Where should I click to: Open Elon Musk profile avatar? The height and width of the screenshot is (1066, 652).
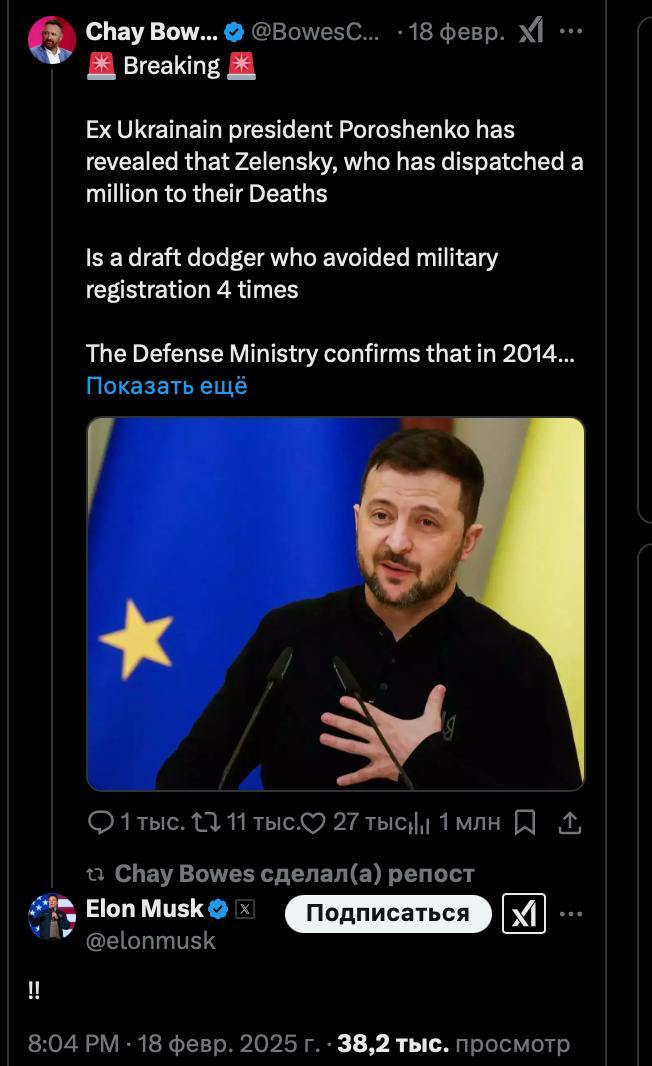(x=52, y=916)
